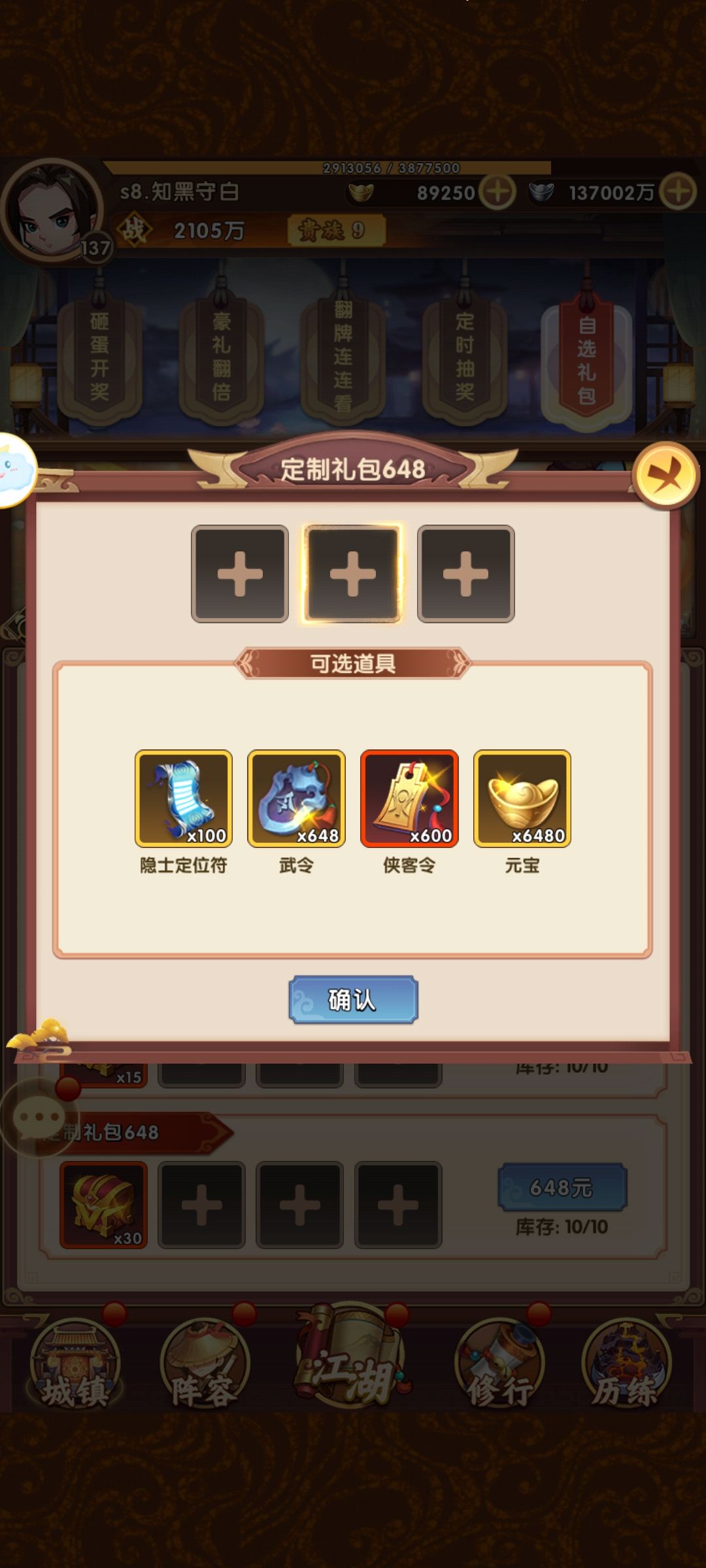Image resolution: width=706 pixels, height=1568 pixels.
Task: Select the rightmost empty plus slot
Action: click(467, 572)
